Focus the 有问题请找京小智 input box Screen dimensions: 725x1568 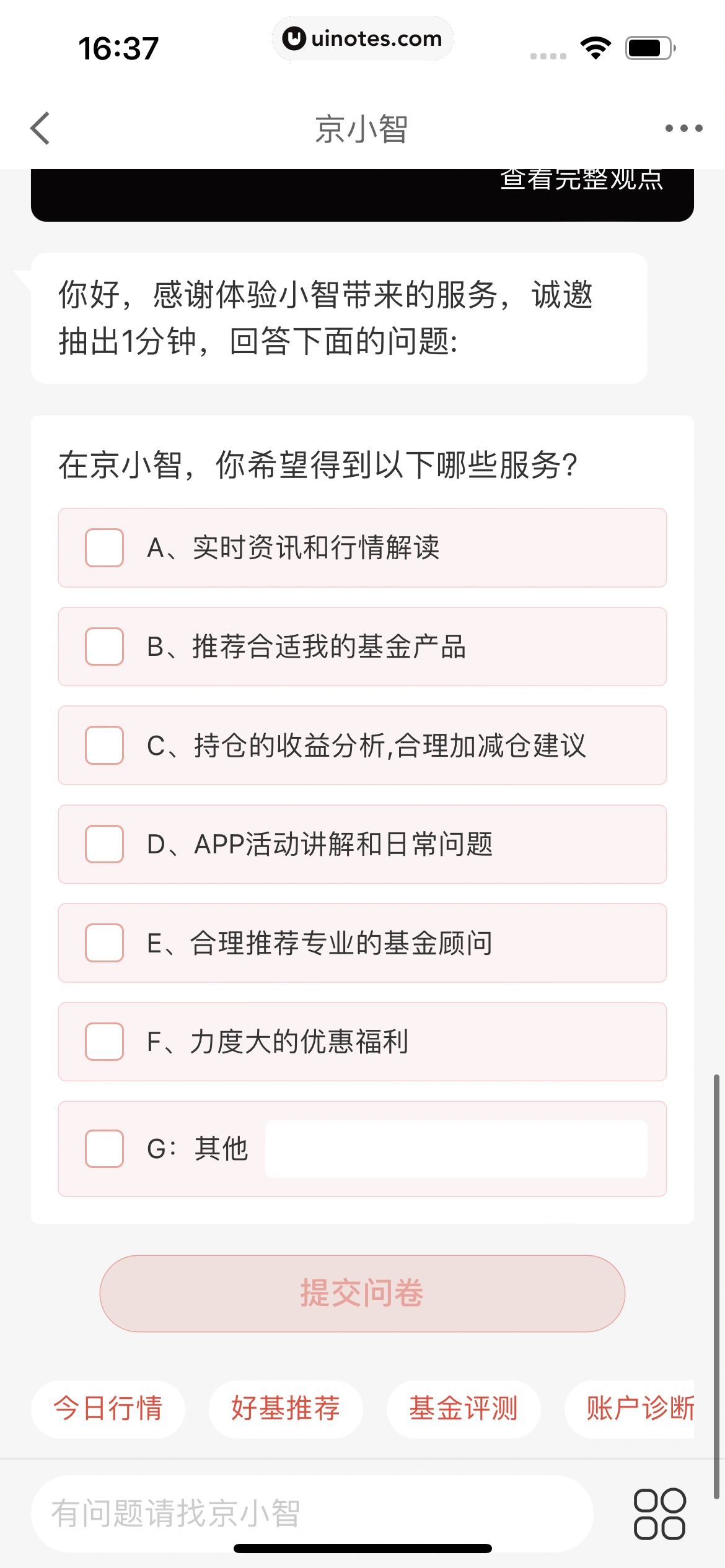[312, 1514]
